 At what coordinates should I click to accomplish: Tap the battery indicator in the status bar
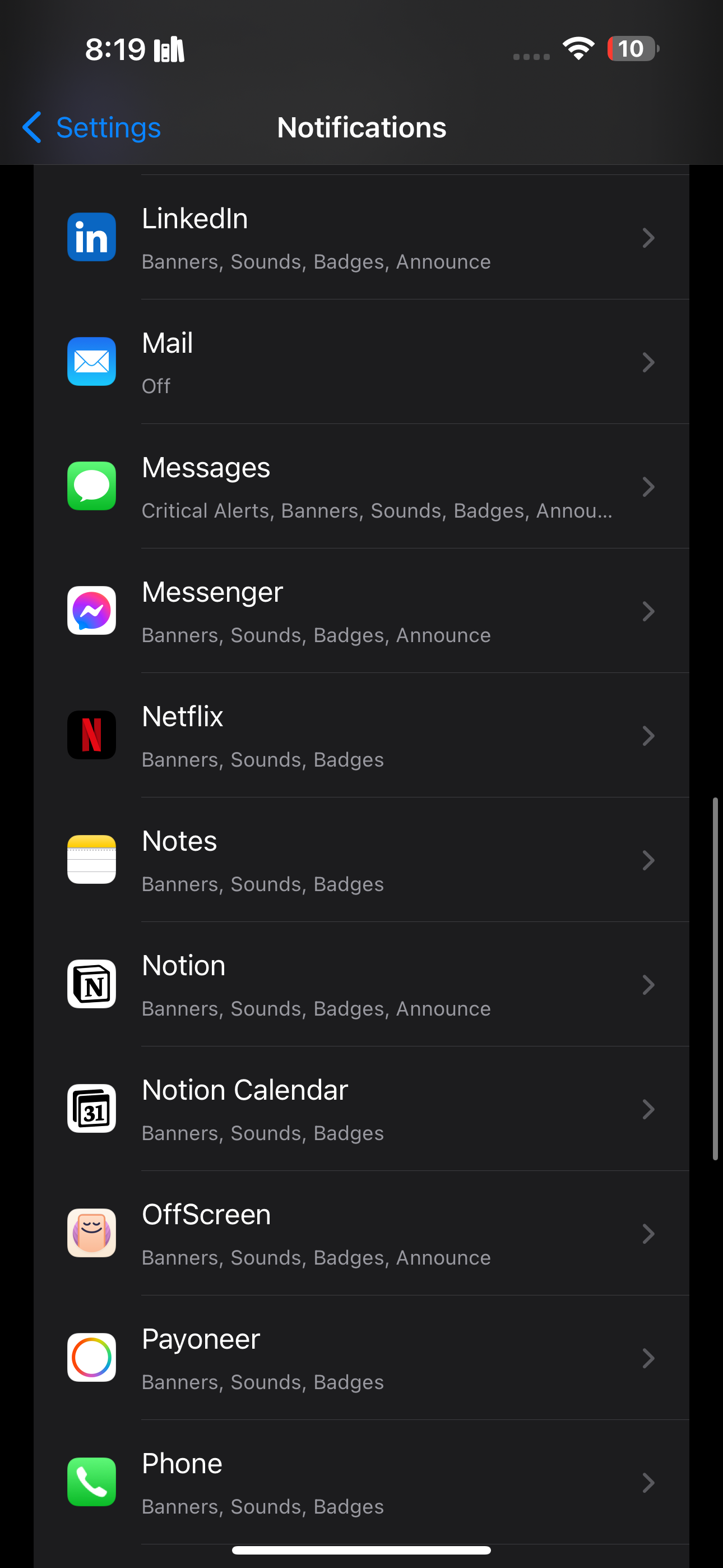tap(632, 49)
